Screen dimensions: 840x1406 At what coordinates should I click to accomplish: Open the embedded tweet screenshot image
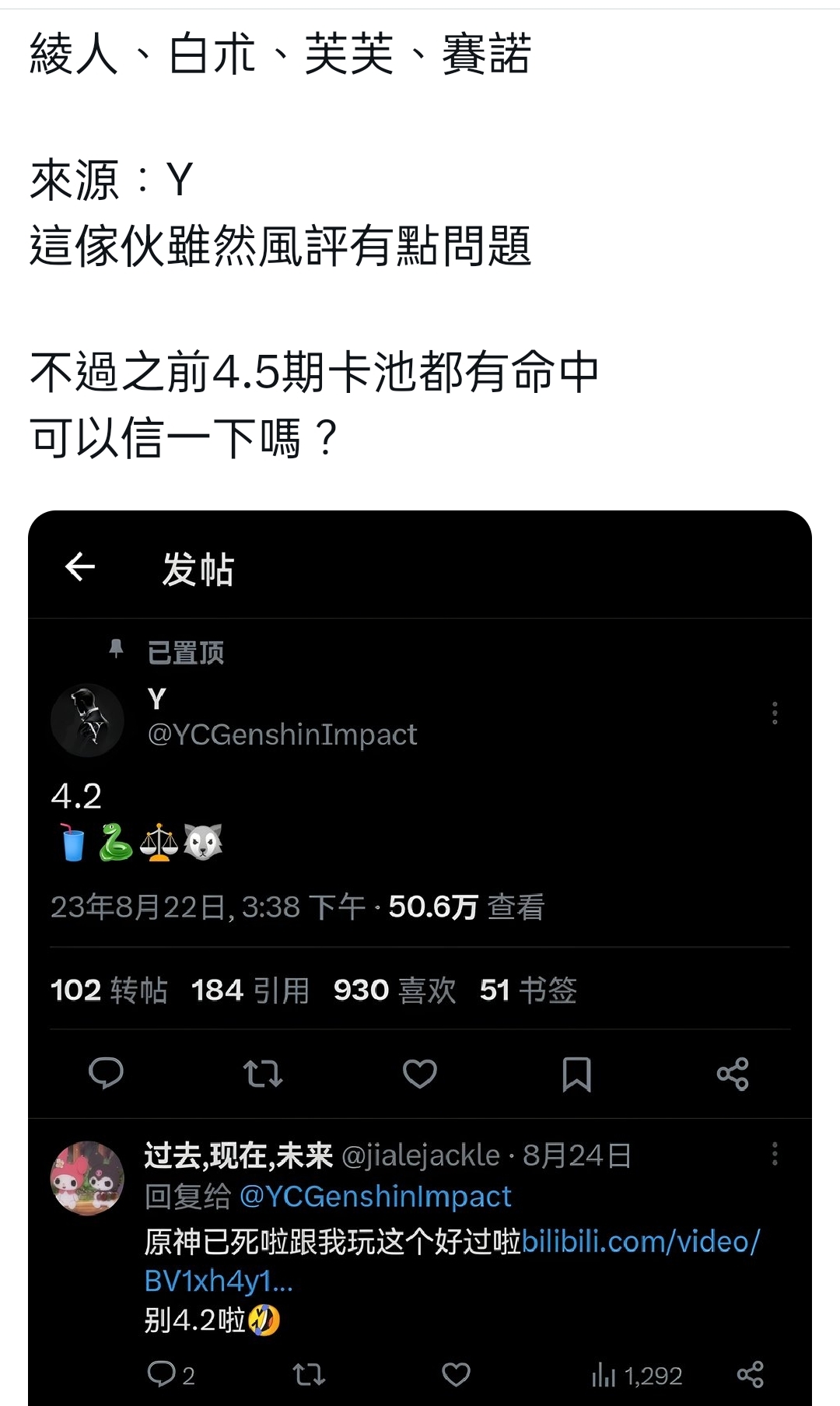pyautogui.click(x=420, y=958)
